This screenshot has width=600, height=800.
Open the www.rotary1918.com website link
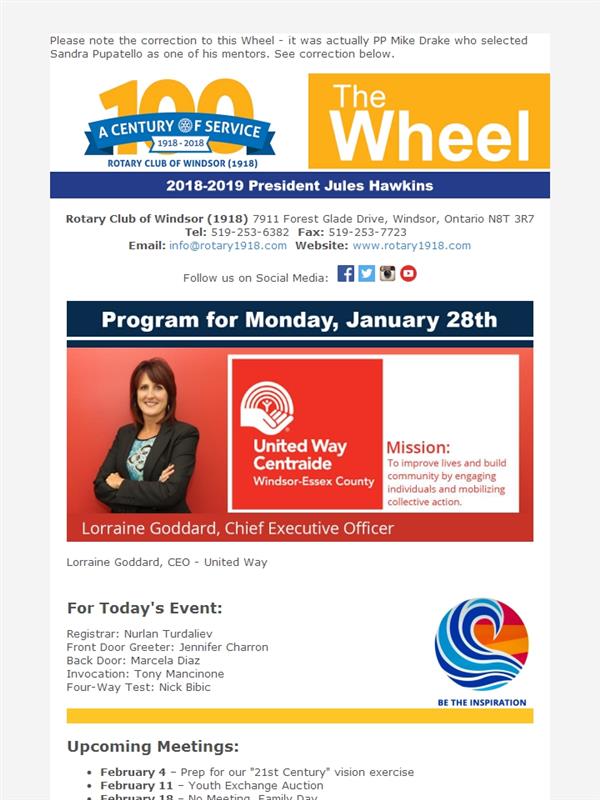[412, 245]
